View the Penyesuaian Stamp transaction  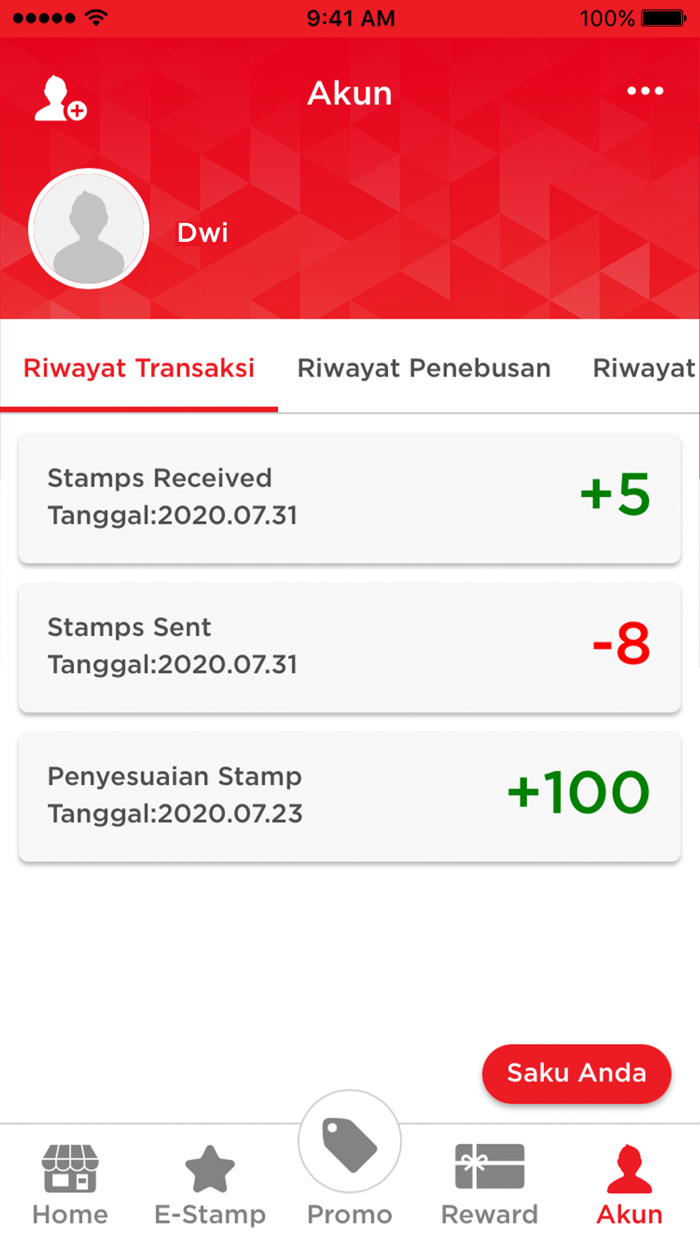350,796
